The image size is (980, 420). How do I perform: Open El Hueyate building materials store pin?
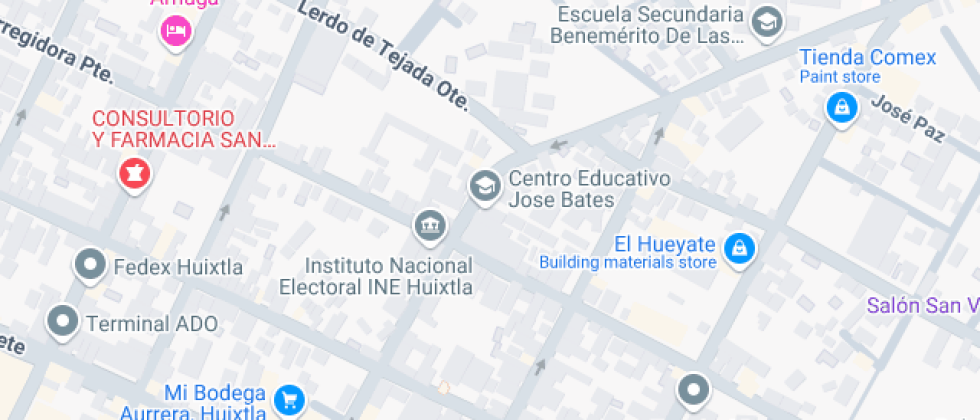click(x=740, y=245)
